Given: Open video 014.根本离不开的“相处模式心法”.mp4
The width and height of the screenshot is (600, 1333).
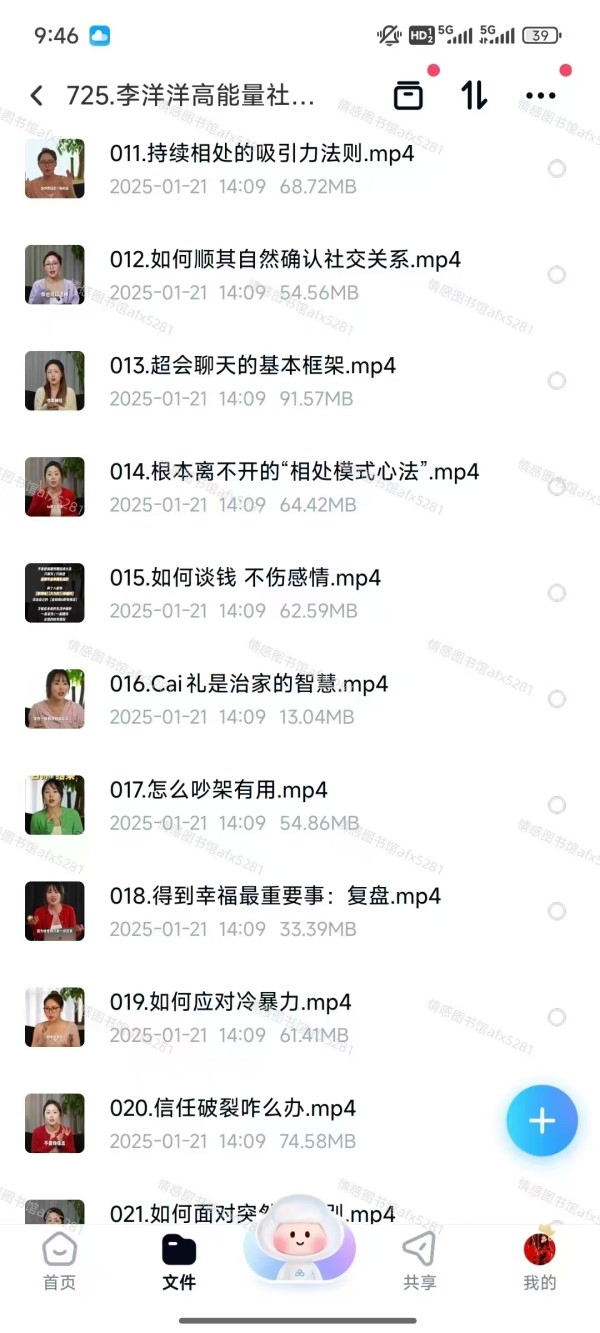Looking at the screenshot, I should (294, 472).
